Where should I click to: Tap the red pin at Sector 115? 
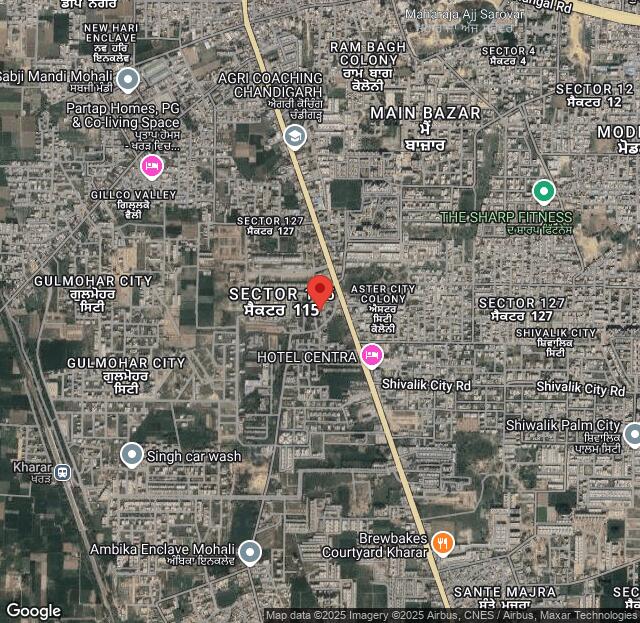tap(320, 291)
